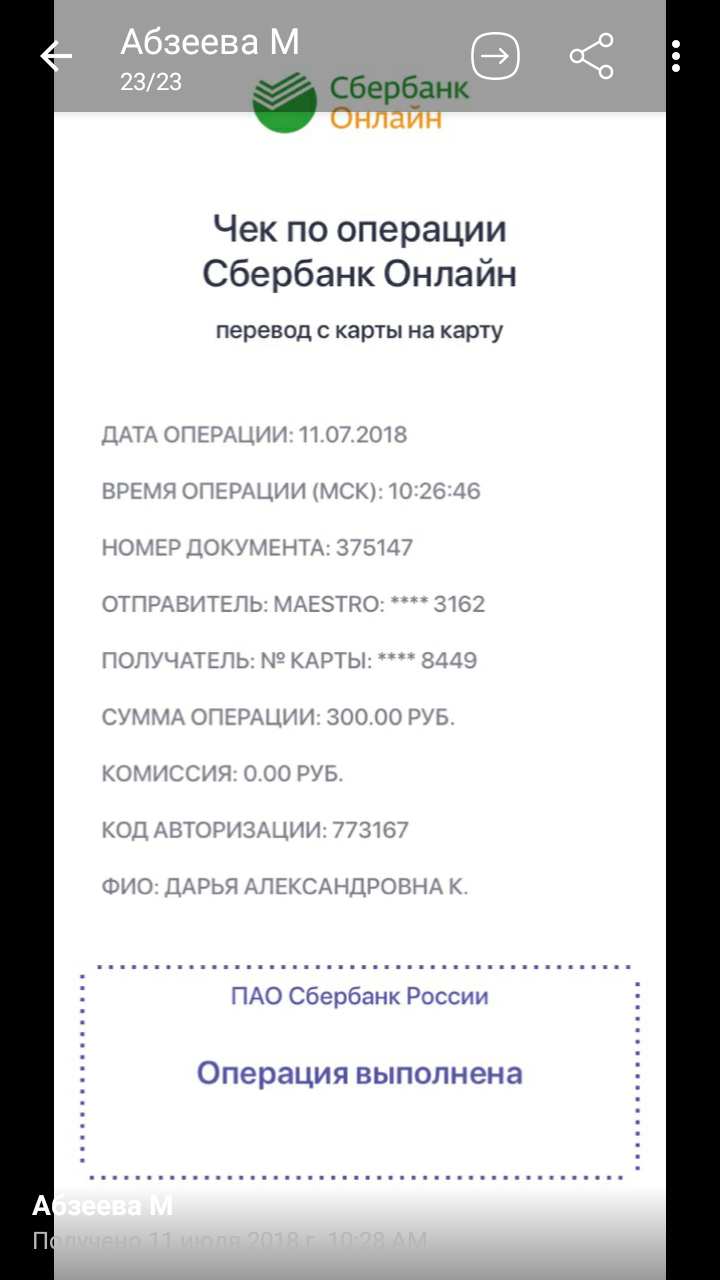Forward this image with the arrow-box icon

[x=495, y=56]
